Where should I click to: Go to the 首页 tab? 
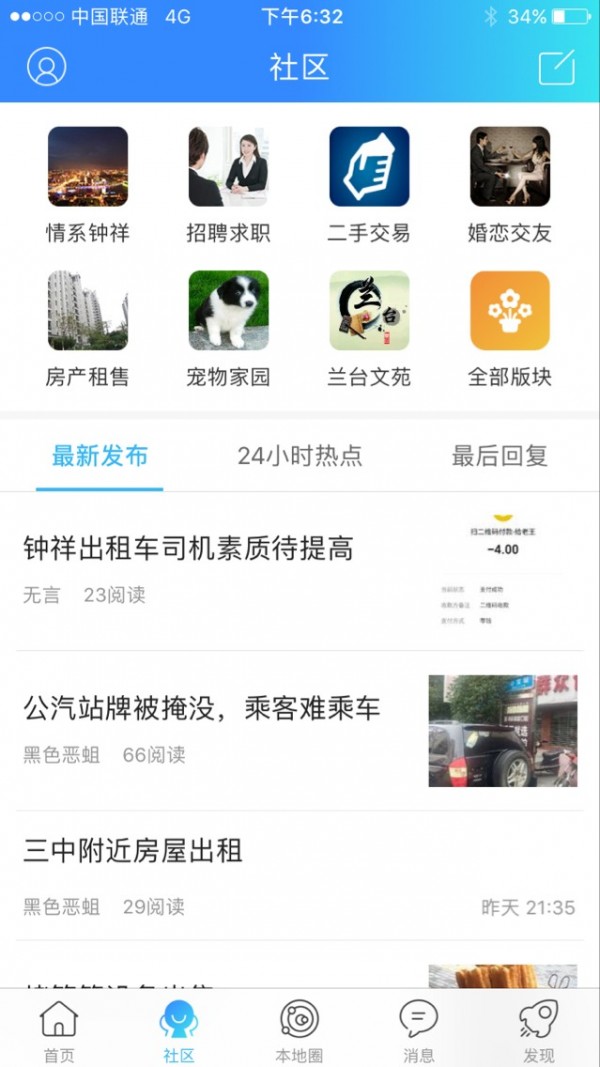tap(59, 1030)
